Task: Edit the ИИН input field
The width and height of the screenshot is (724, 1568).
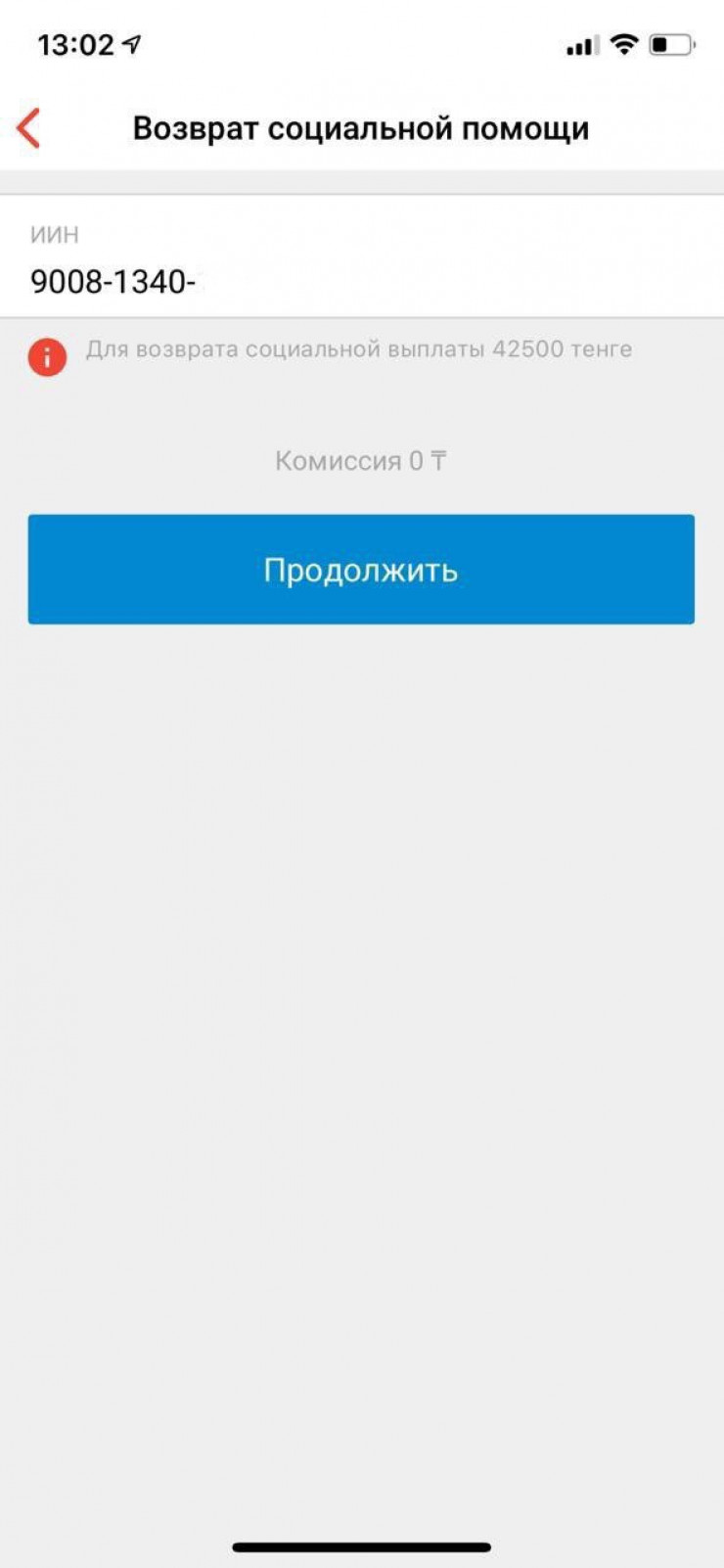Action: [360, 281]
